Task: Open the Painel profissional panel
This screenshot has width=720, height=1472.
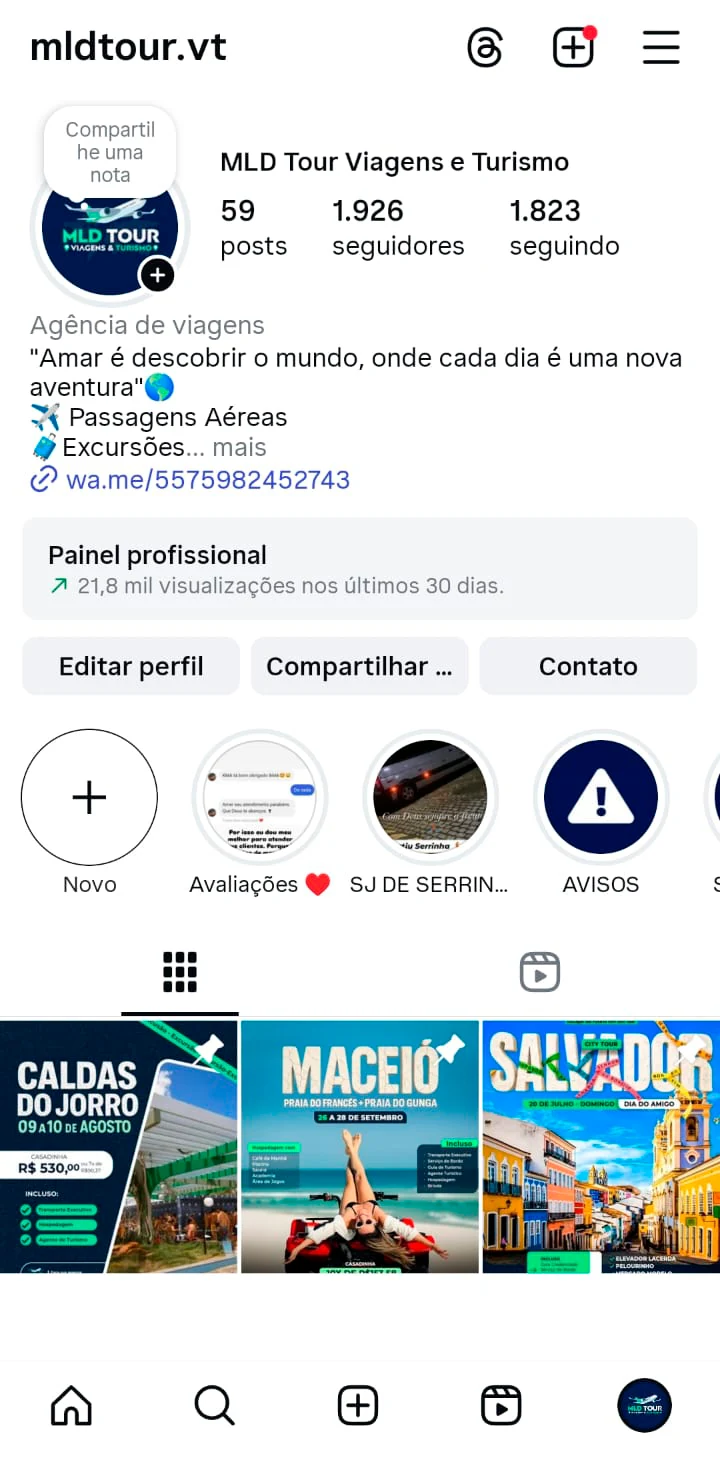Action: pos(360,570)
